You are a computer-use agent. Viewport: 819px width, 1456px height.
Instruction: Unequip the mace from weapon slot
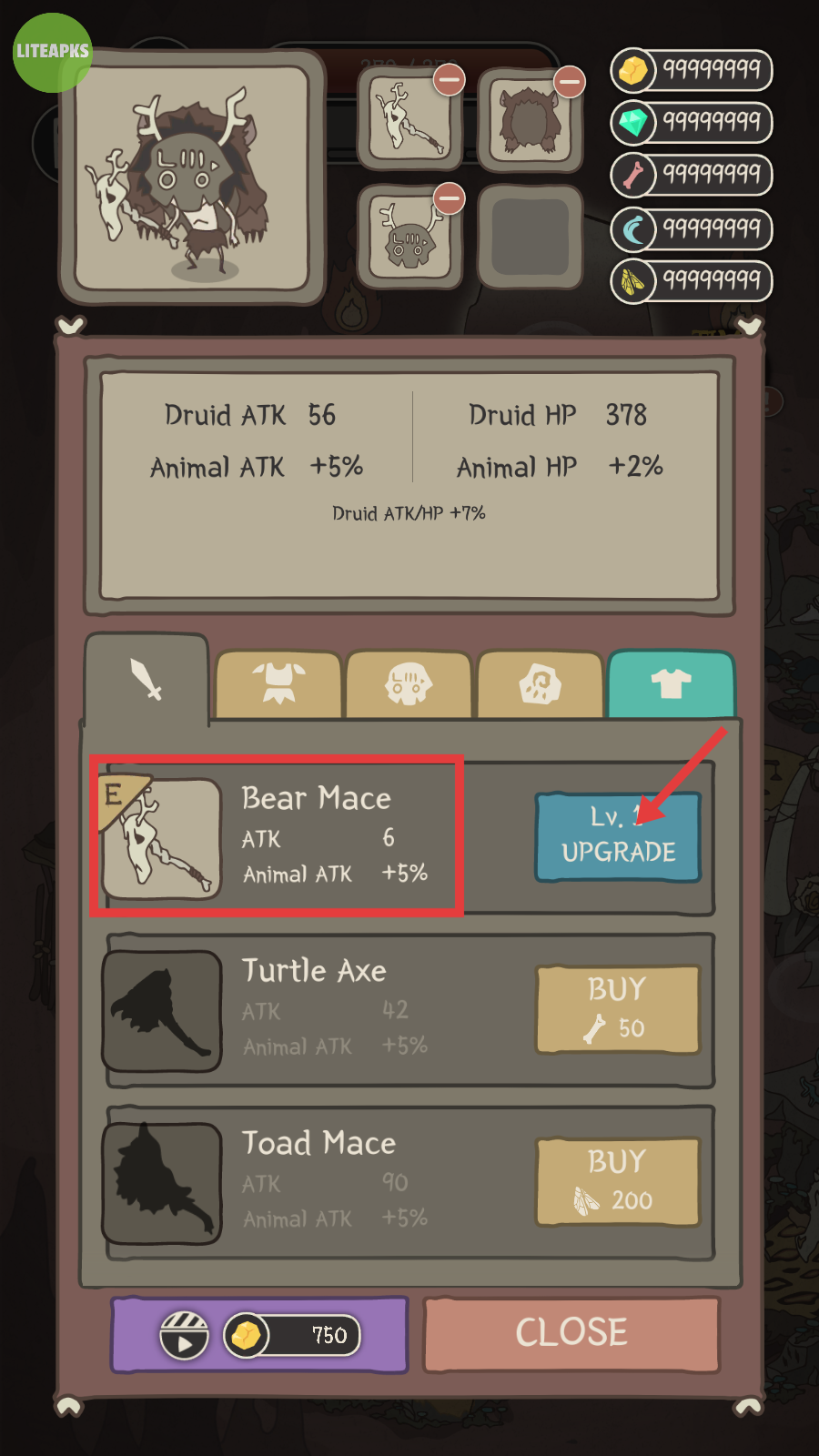point(449,80)
